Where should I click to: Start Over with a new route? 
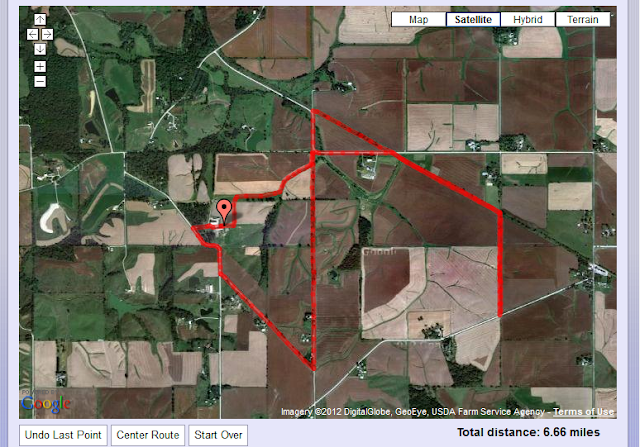point(217,435)
